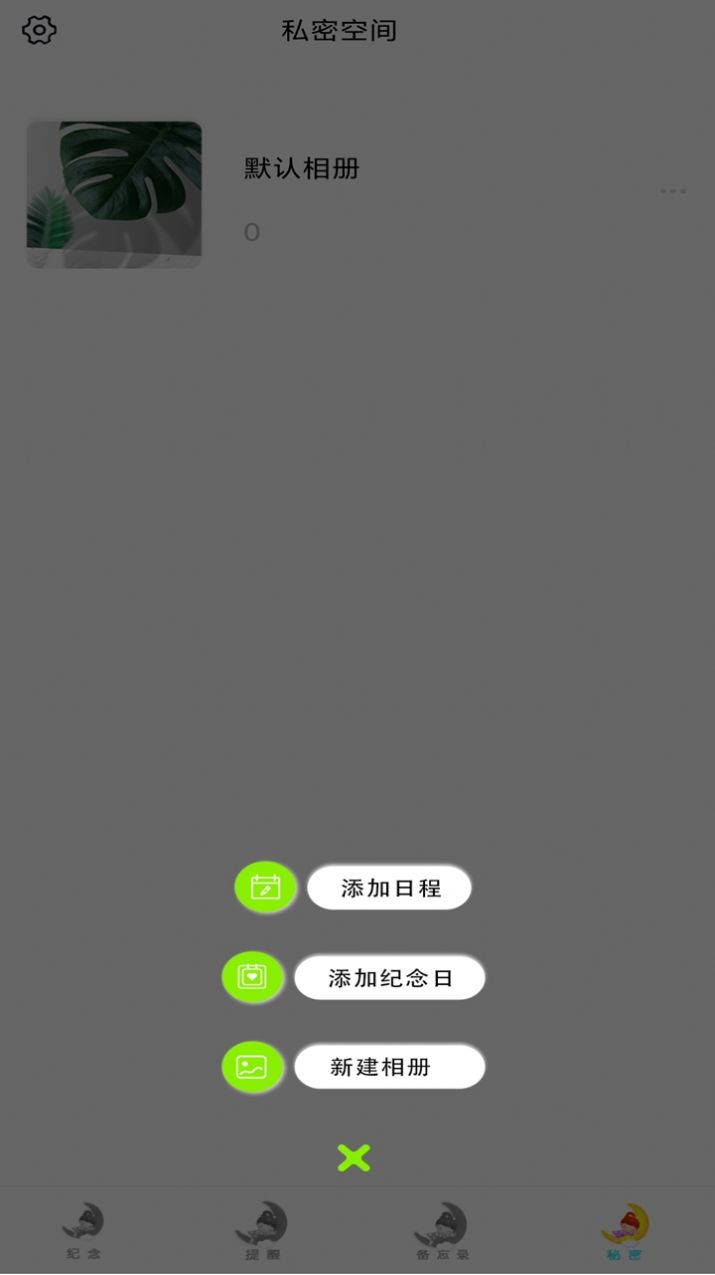
Task: Tap the 添加纪念日 button
Action: (x=389, y=978)
